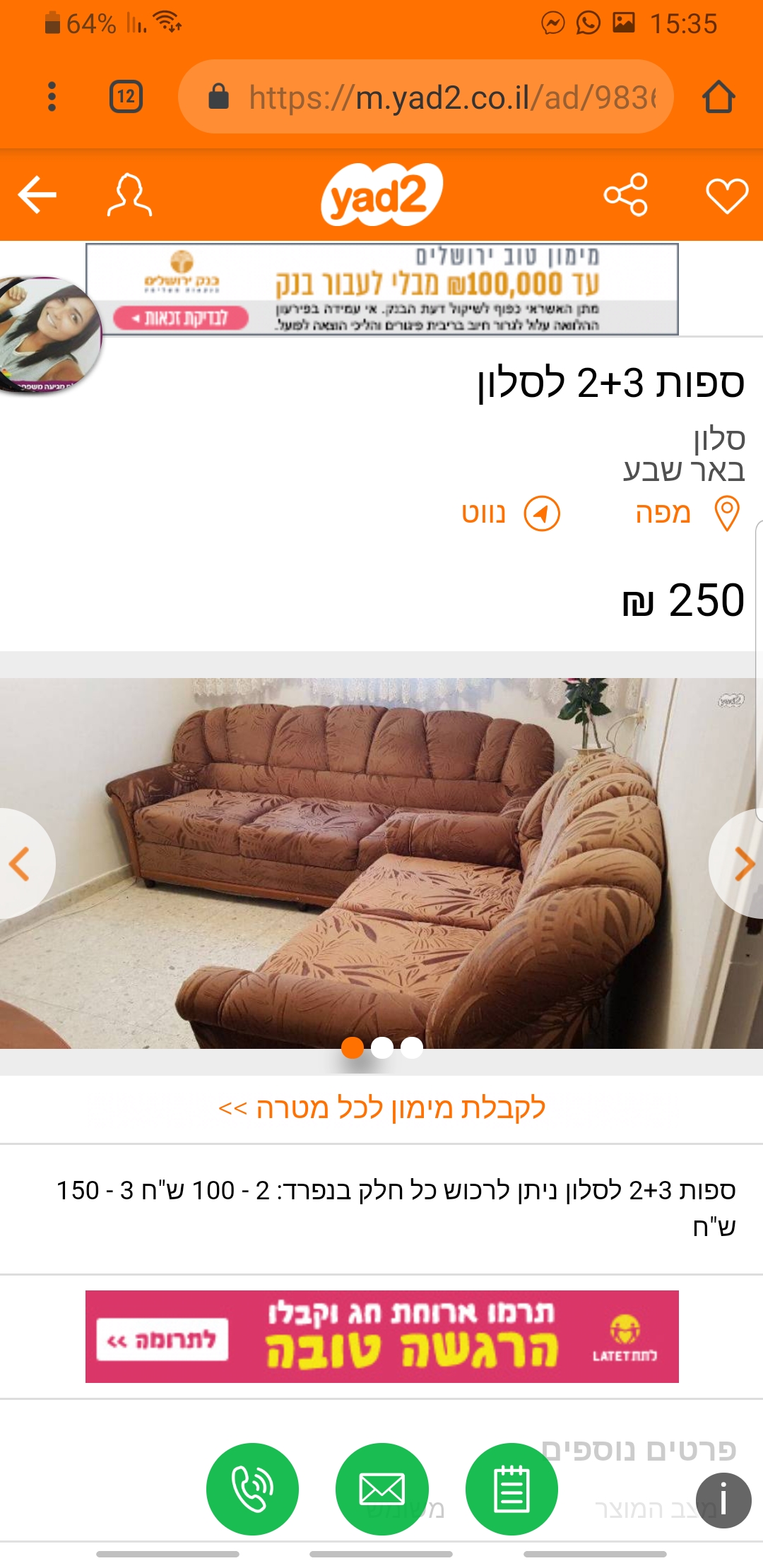This screenshot has height=1568, width=763.
Task: Email the seller with the green envelope button
Action: click(x=382, y=1489)
